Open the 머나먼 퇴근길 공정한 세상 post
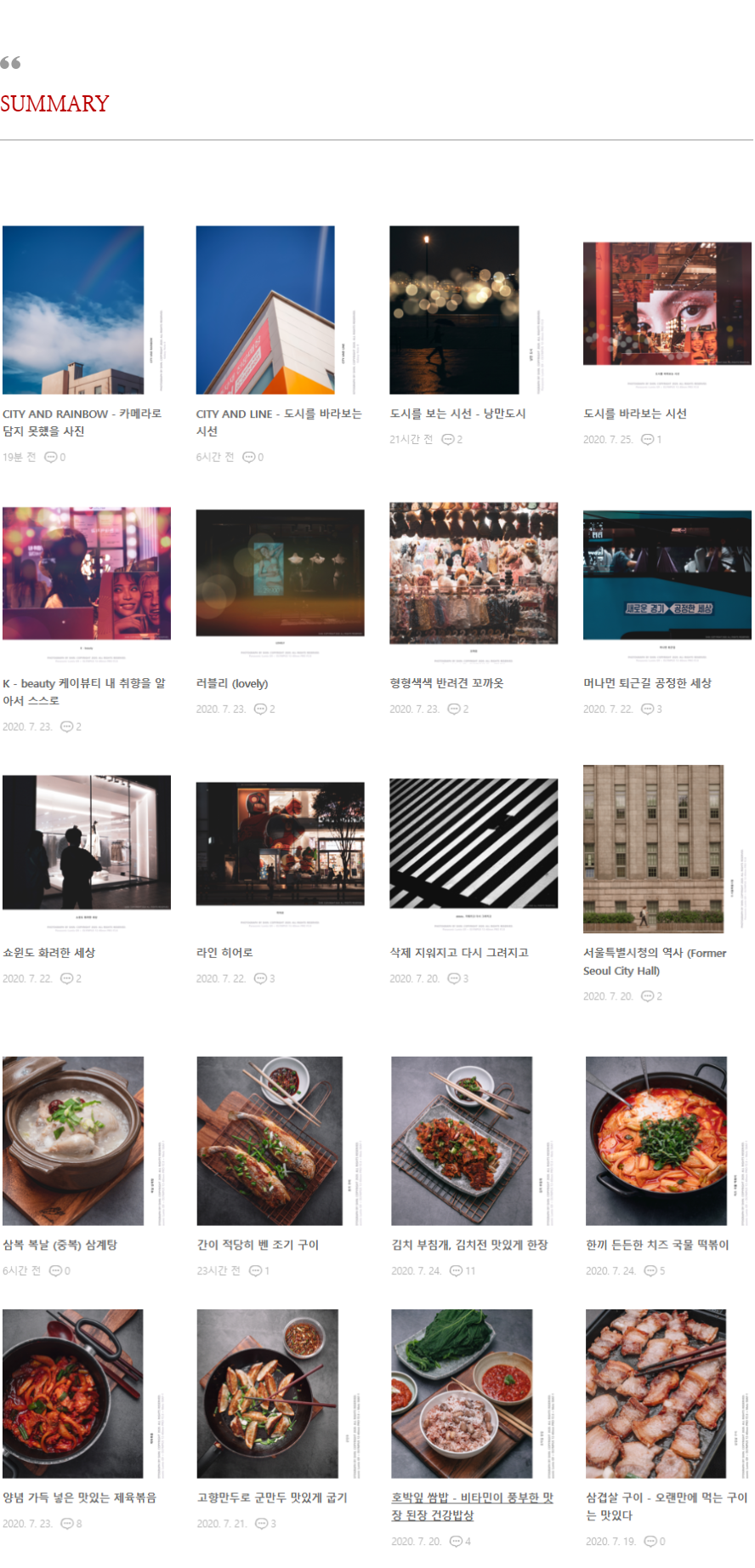This screenshot has height=1568, width=755. click(646, 683)
